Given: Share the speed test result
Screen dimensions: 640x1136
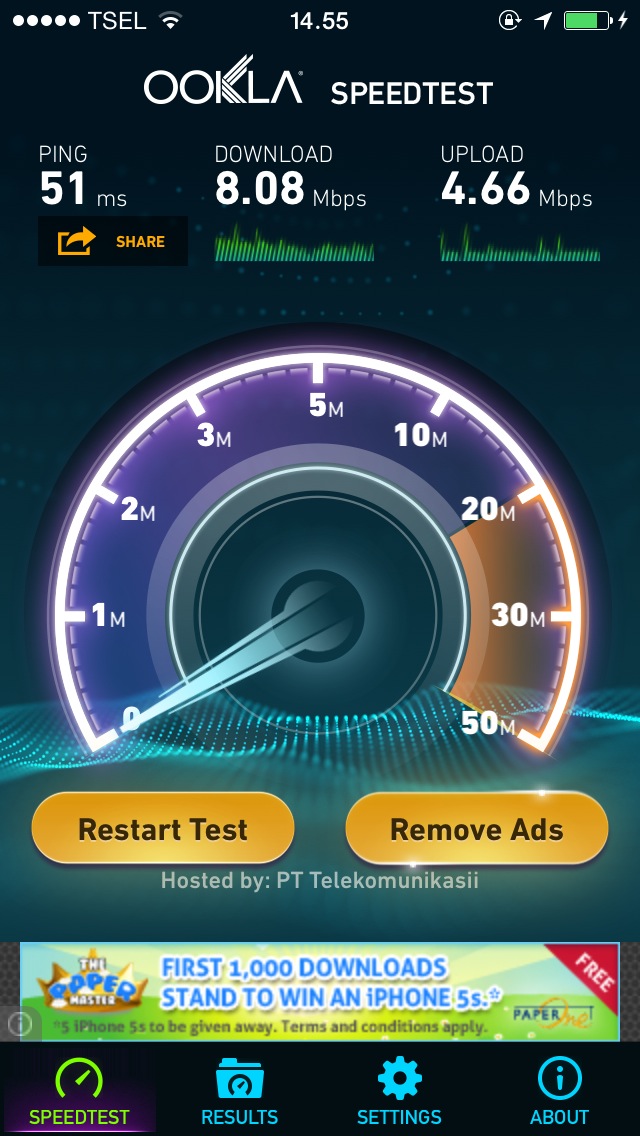Looking at the screenshot, I should pos(112,241).
